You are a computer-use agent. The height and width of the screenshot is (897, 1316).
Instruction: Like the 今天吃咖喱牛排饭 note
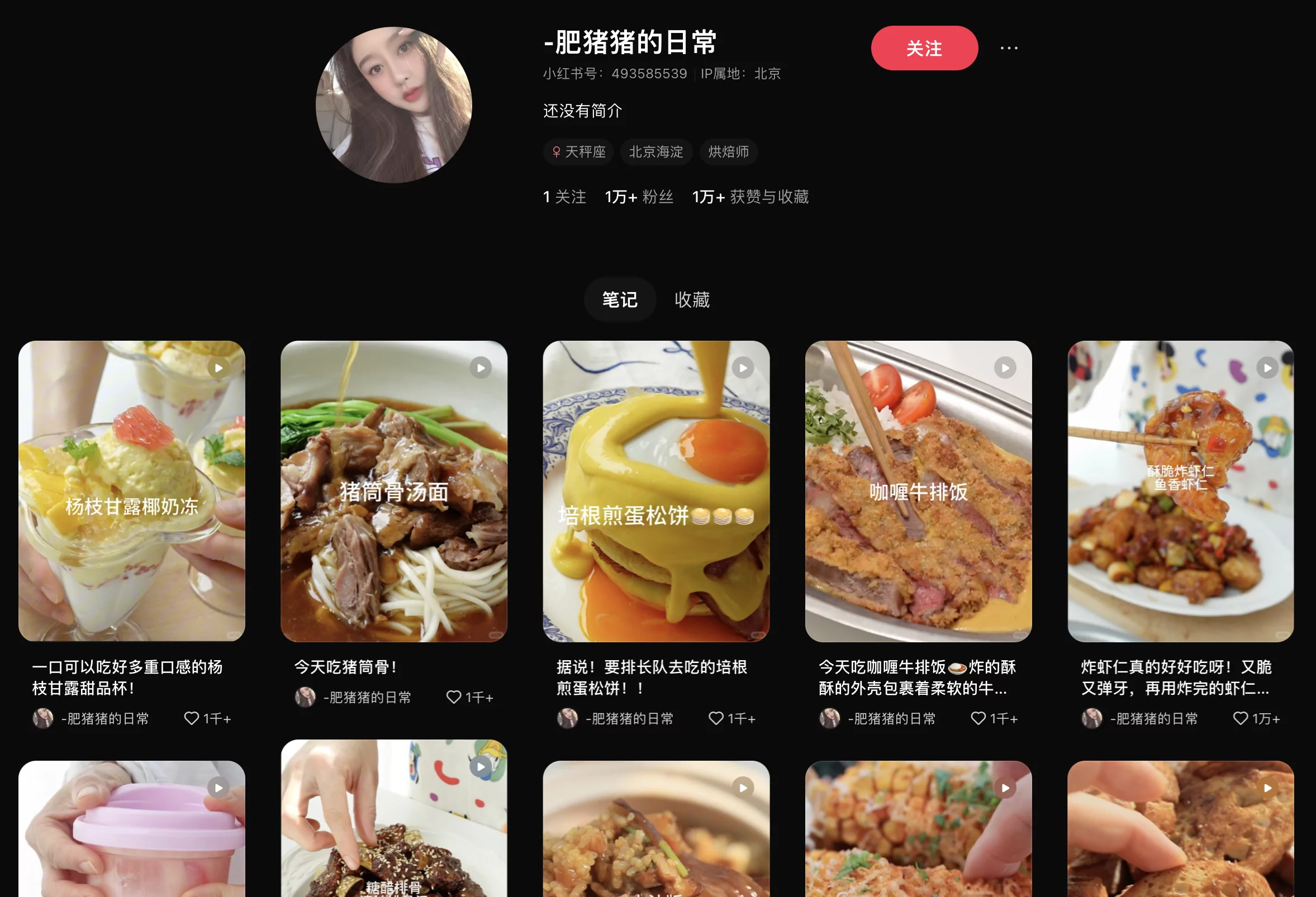coord(978,718)
